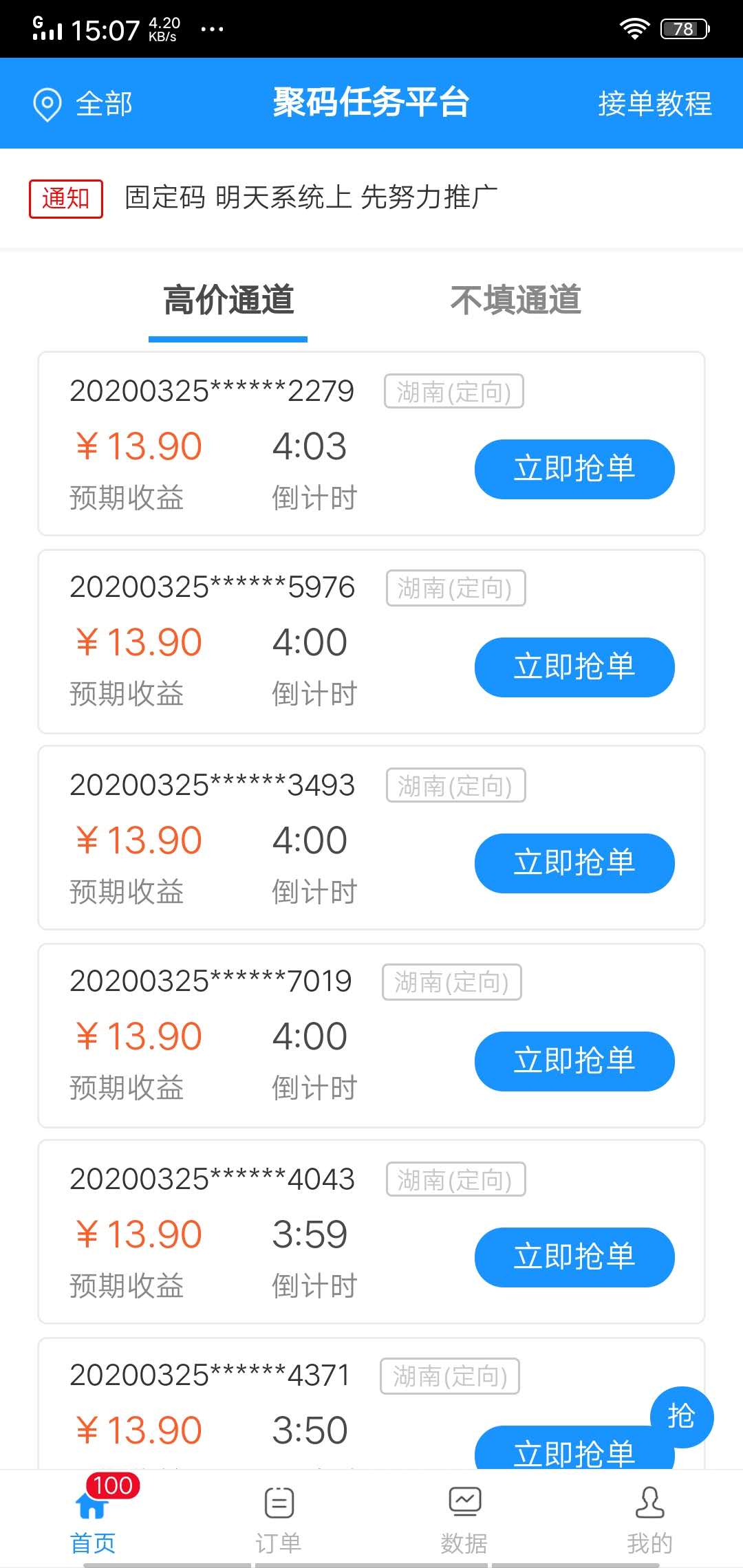Click the Wi-Fi icon in the status bar

(x=636, y=28)
